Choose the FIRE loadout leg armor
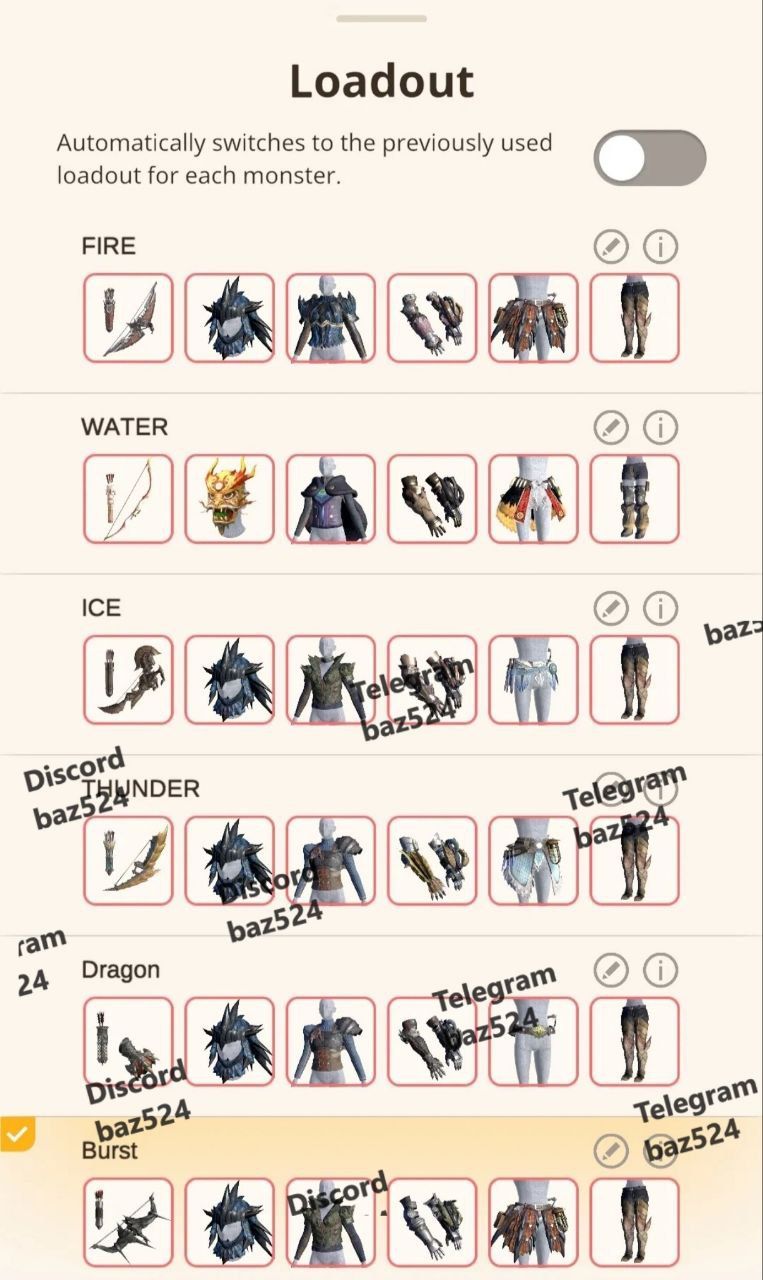Viewport: 763px width, 1280px height. coord(635,318)
